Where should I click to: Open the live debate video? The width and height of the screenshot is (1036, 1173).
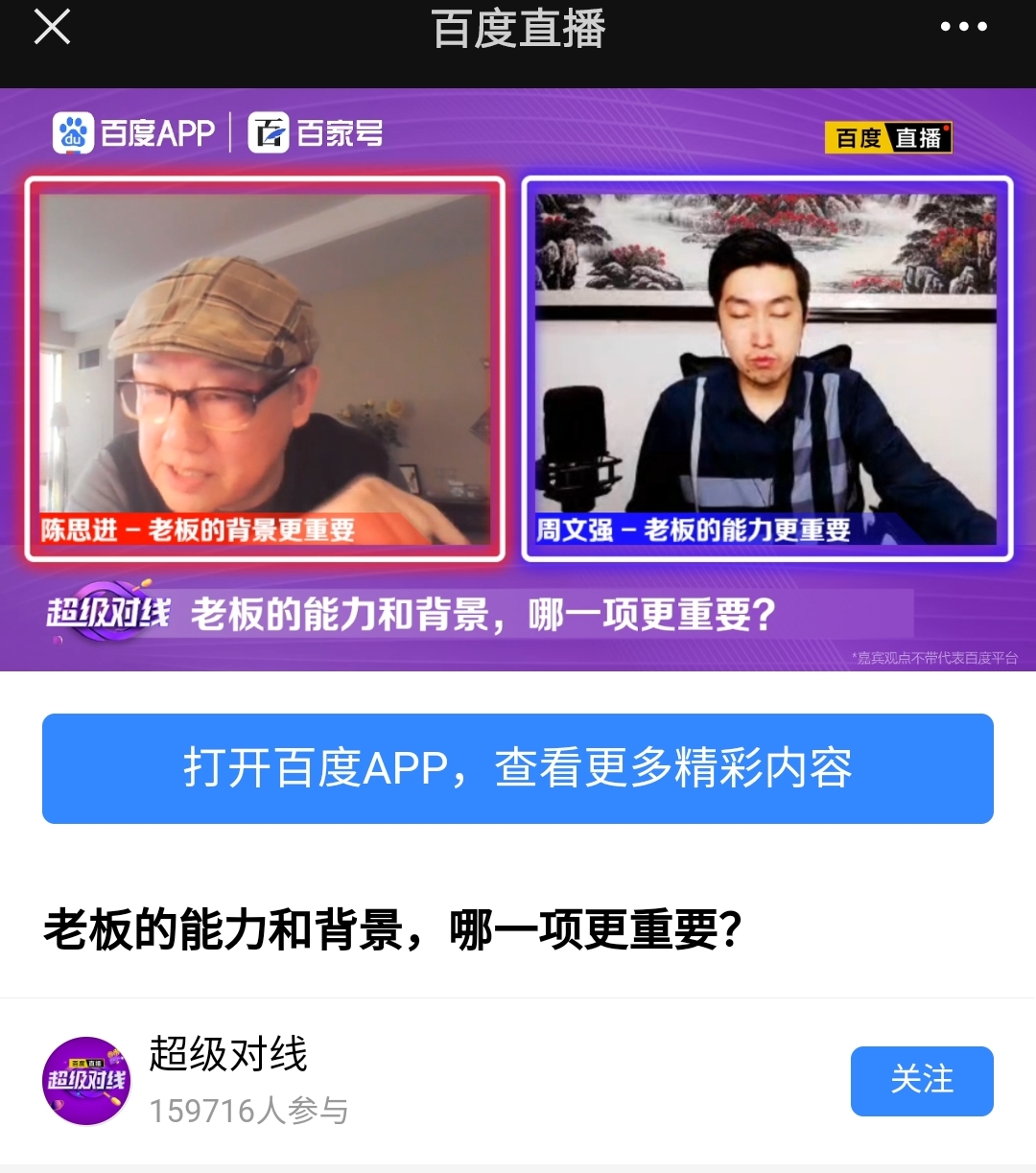tap(518, 379)
